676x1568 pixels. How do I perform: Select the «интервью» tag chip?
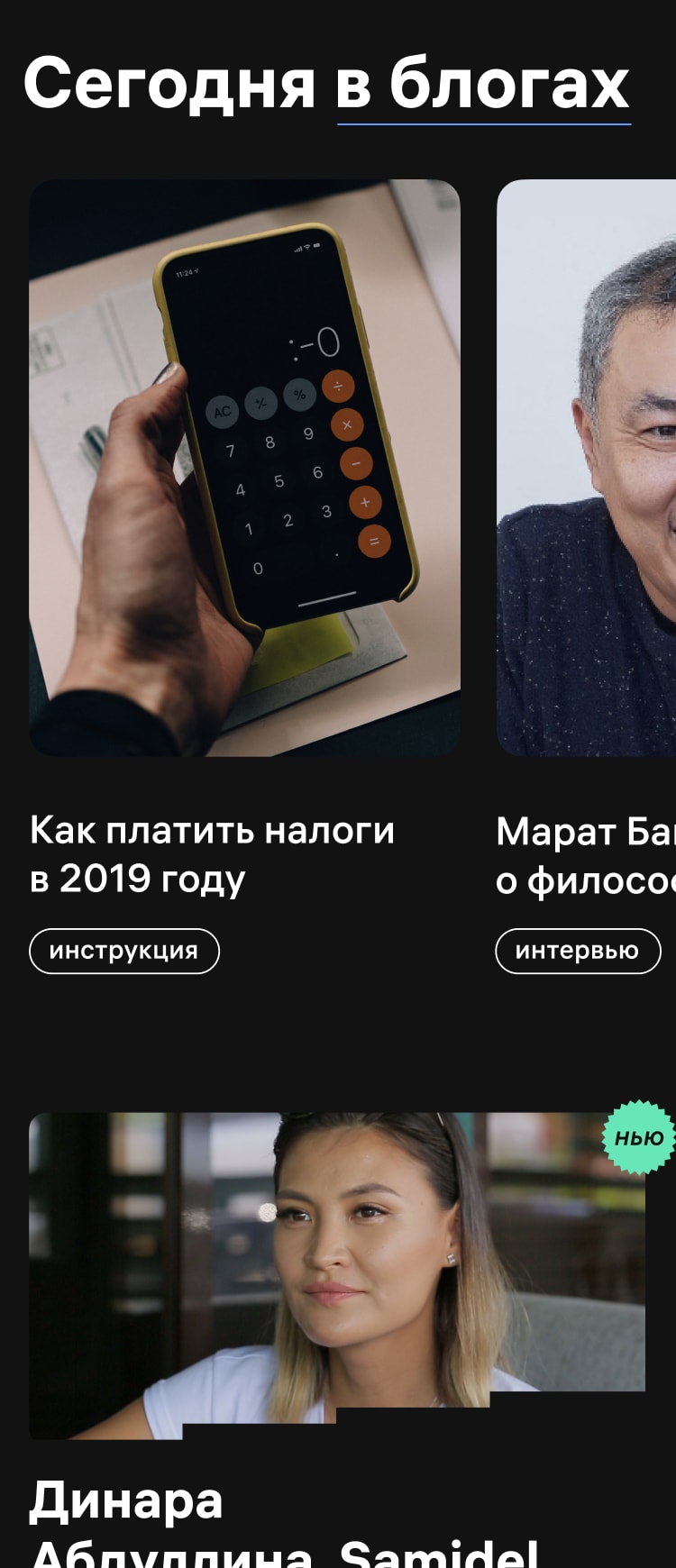pos(577,952)
